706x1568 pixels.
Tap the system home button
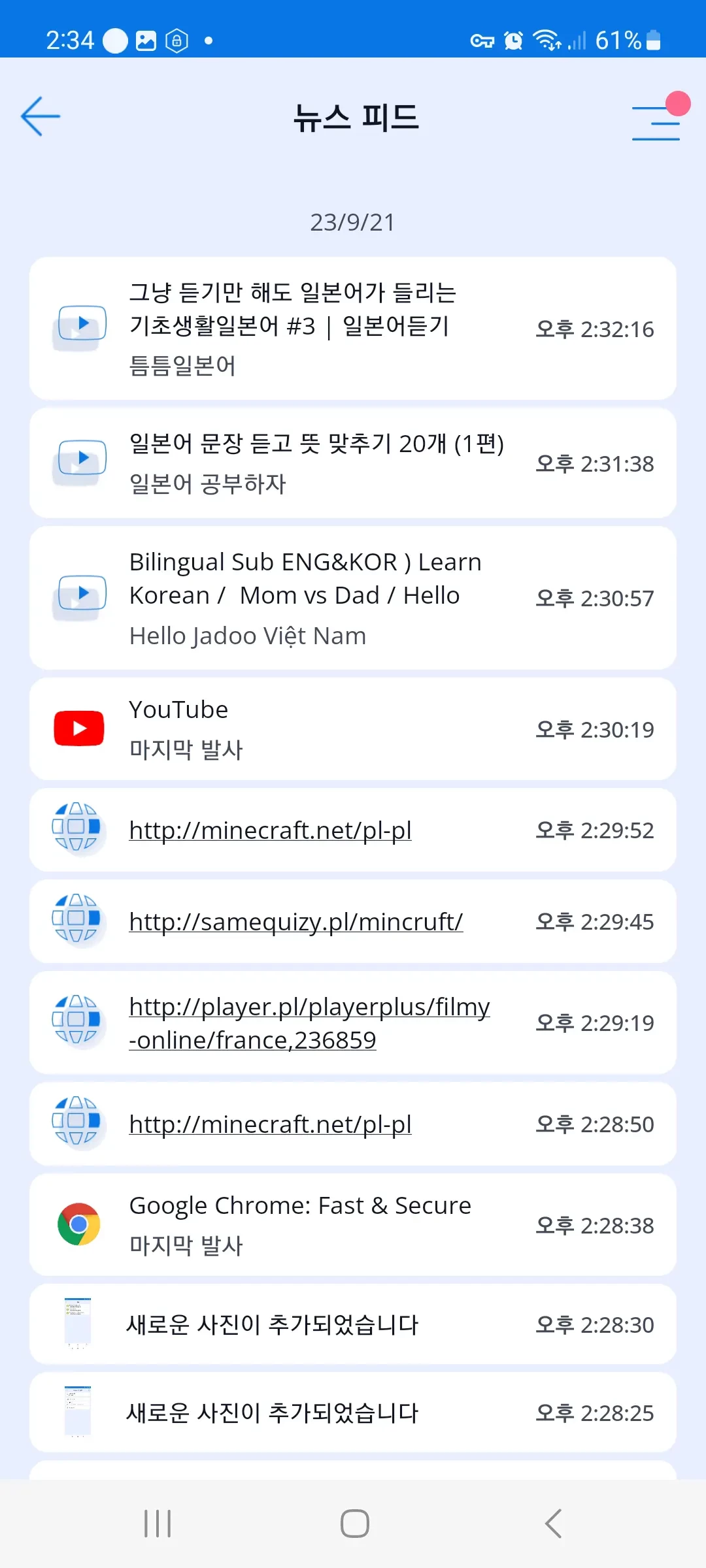coord(354,1524)
